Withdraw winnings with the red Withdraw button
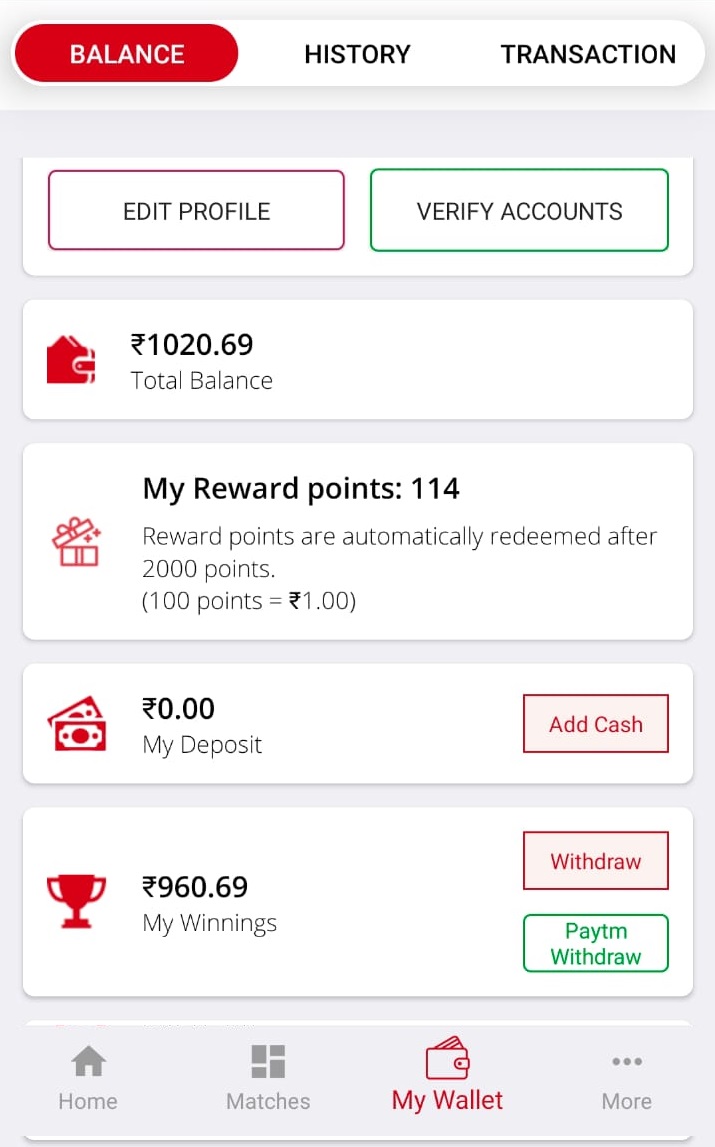Screen dimensions: 715x1147 coord(595,861)
